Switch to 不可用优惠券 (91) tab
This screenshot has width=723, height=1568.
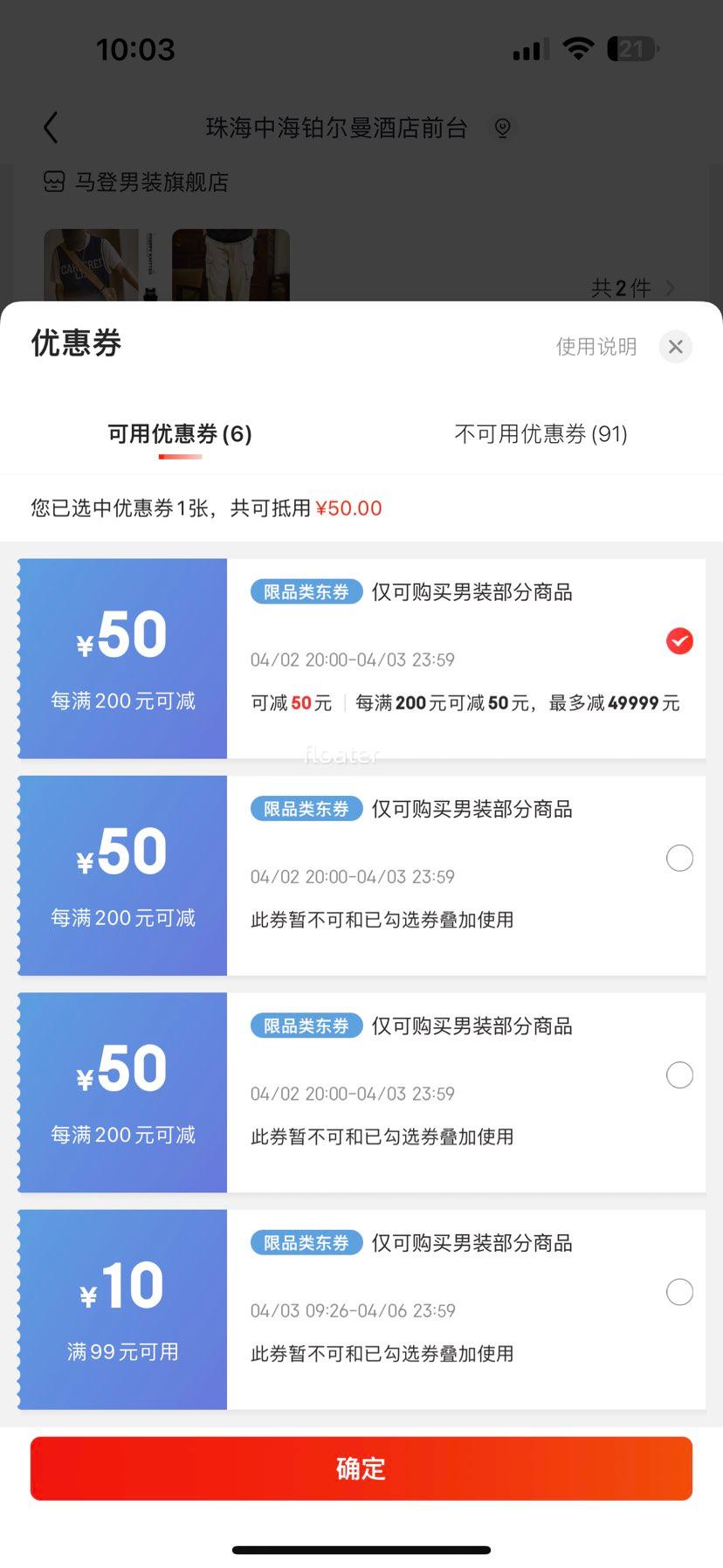click(x=541, y=434)
